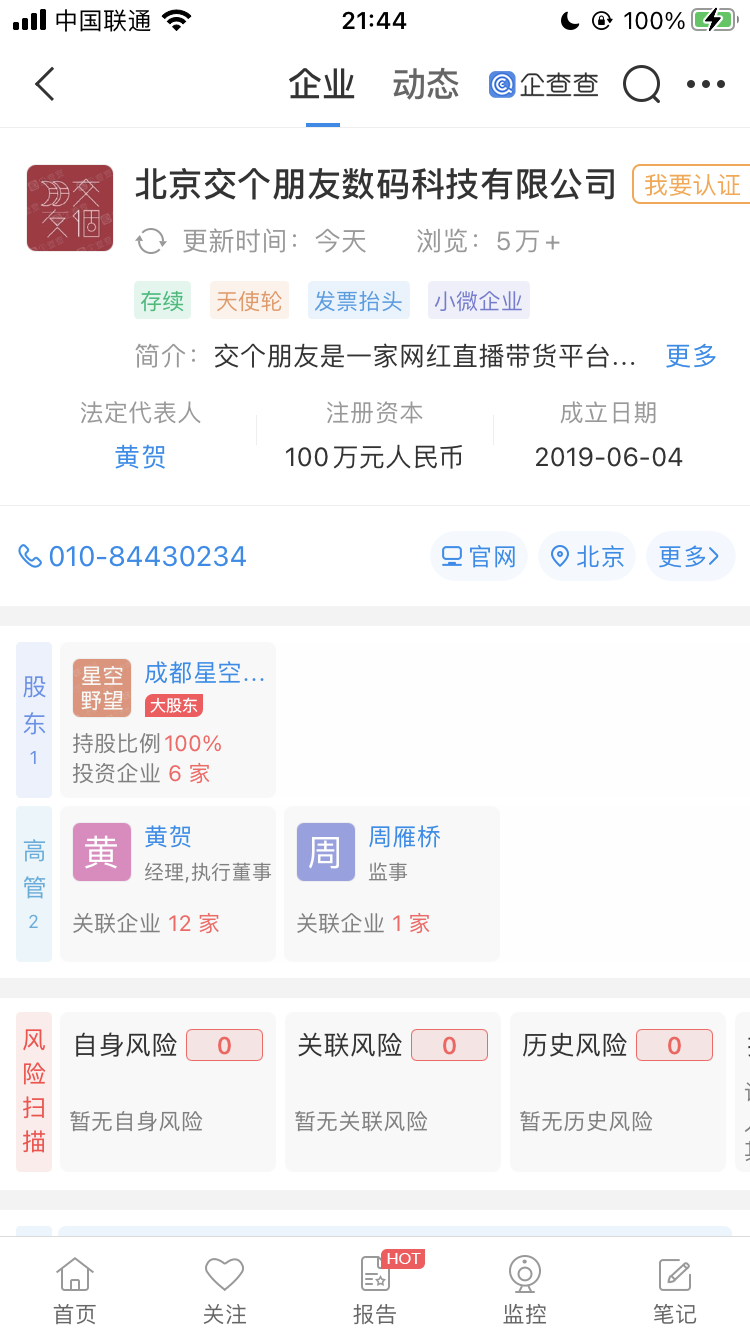Open the 关联风险 card
This screenshot has height=1334, width=750.
pyautogui.click(x=392, y=1091)
